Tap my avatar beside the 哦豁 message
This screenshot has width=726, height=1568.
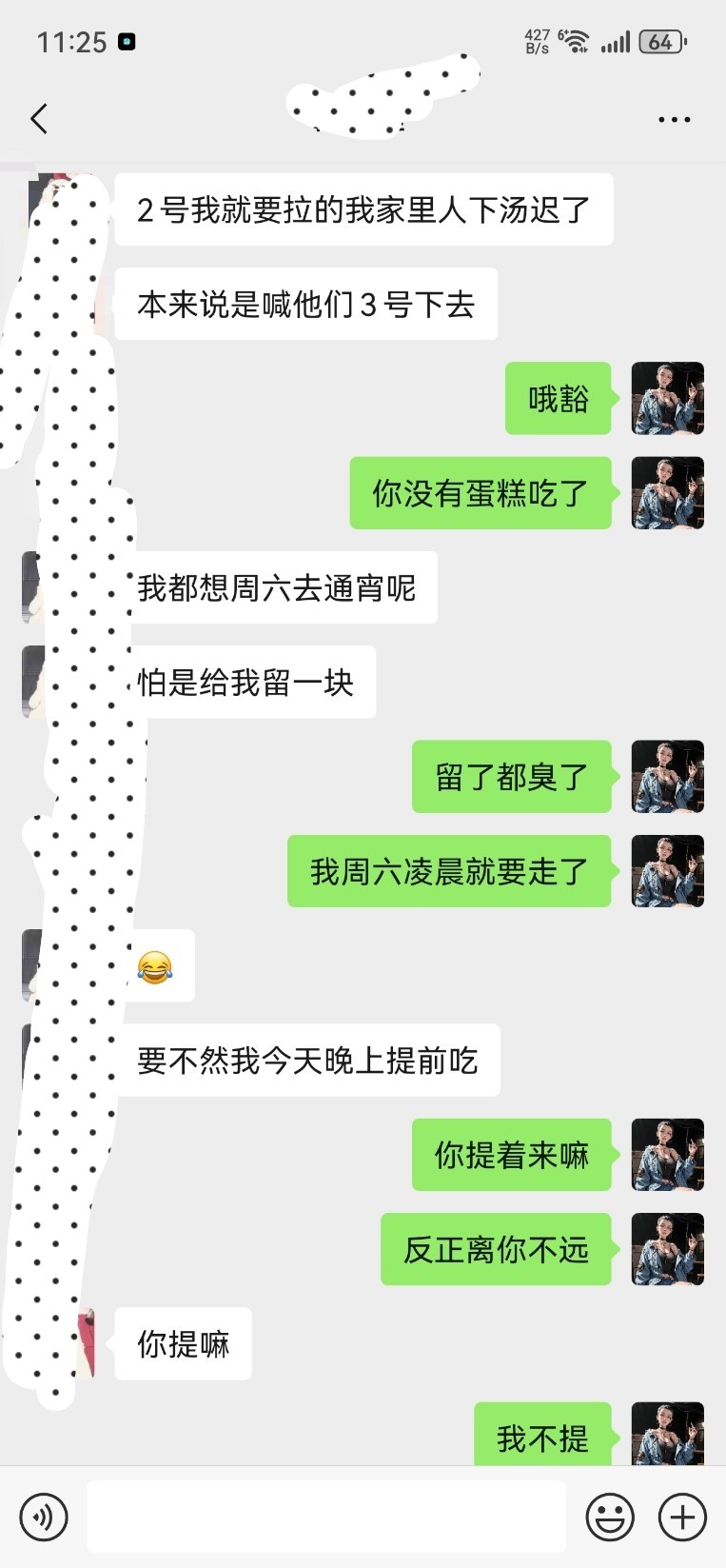(x=668, y=398)
